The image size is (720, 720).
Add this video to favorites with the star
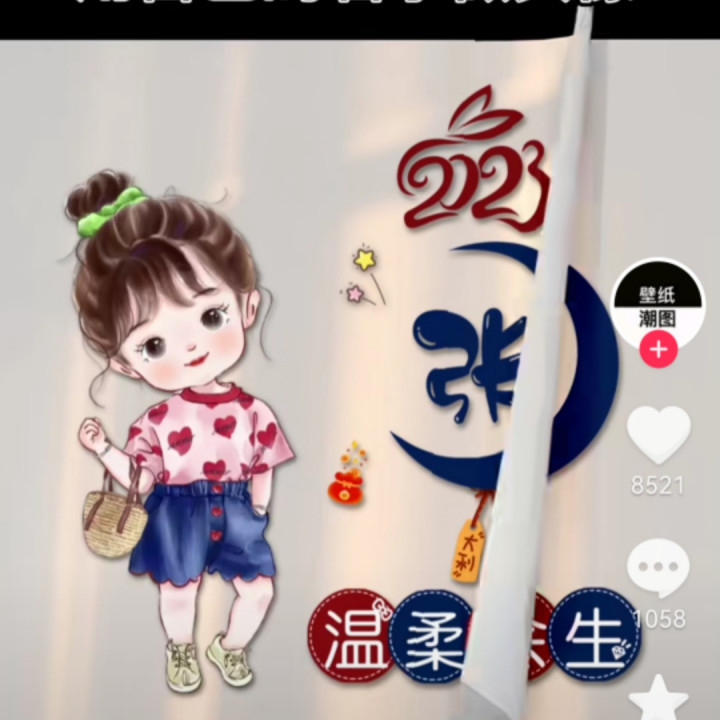point(658,698)
